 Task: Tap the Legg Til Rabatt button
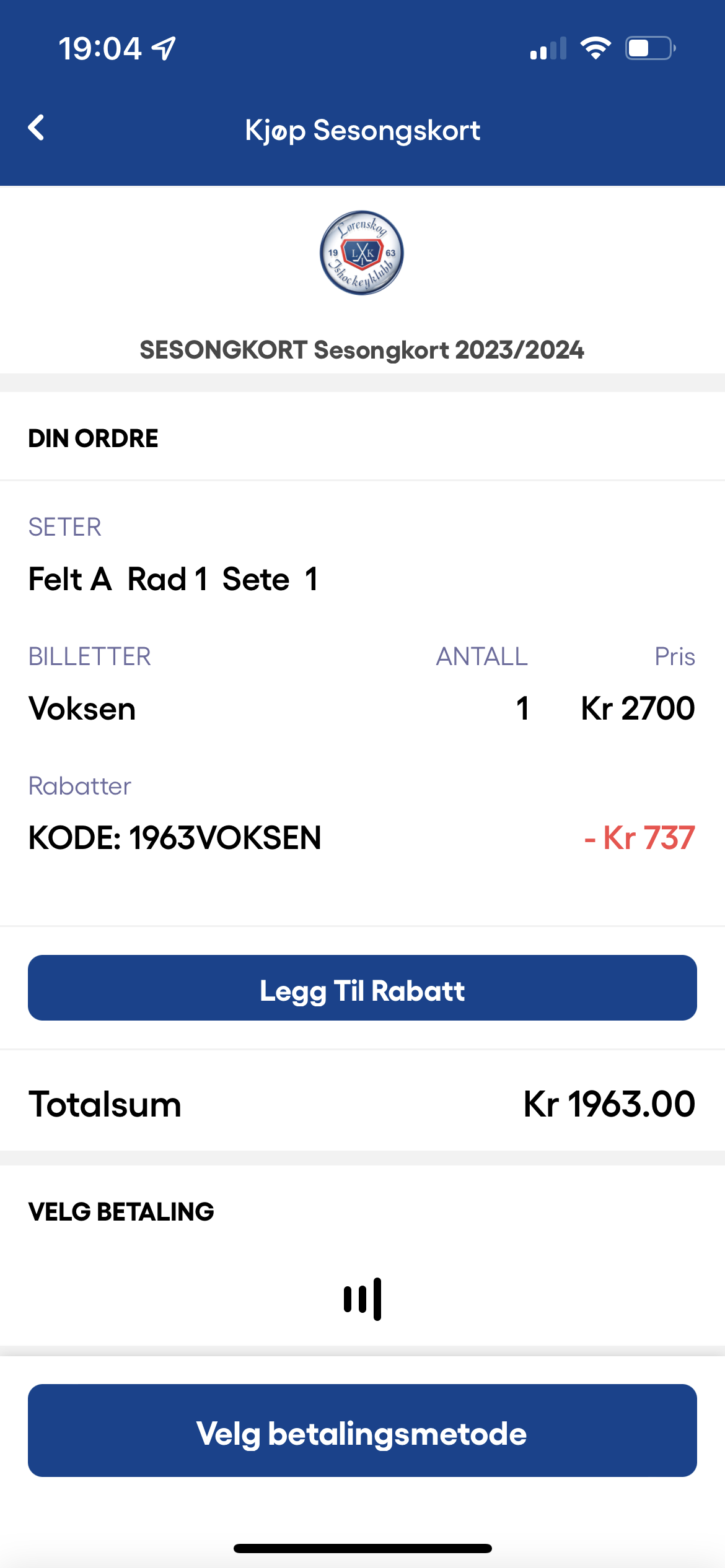[362, 988]
